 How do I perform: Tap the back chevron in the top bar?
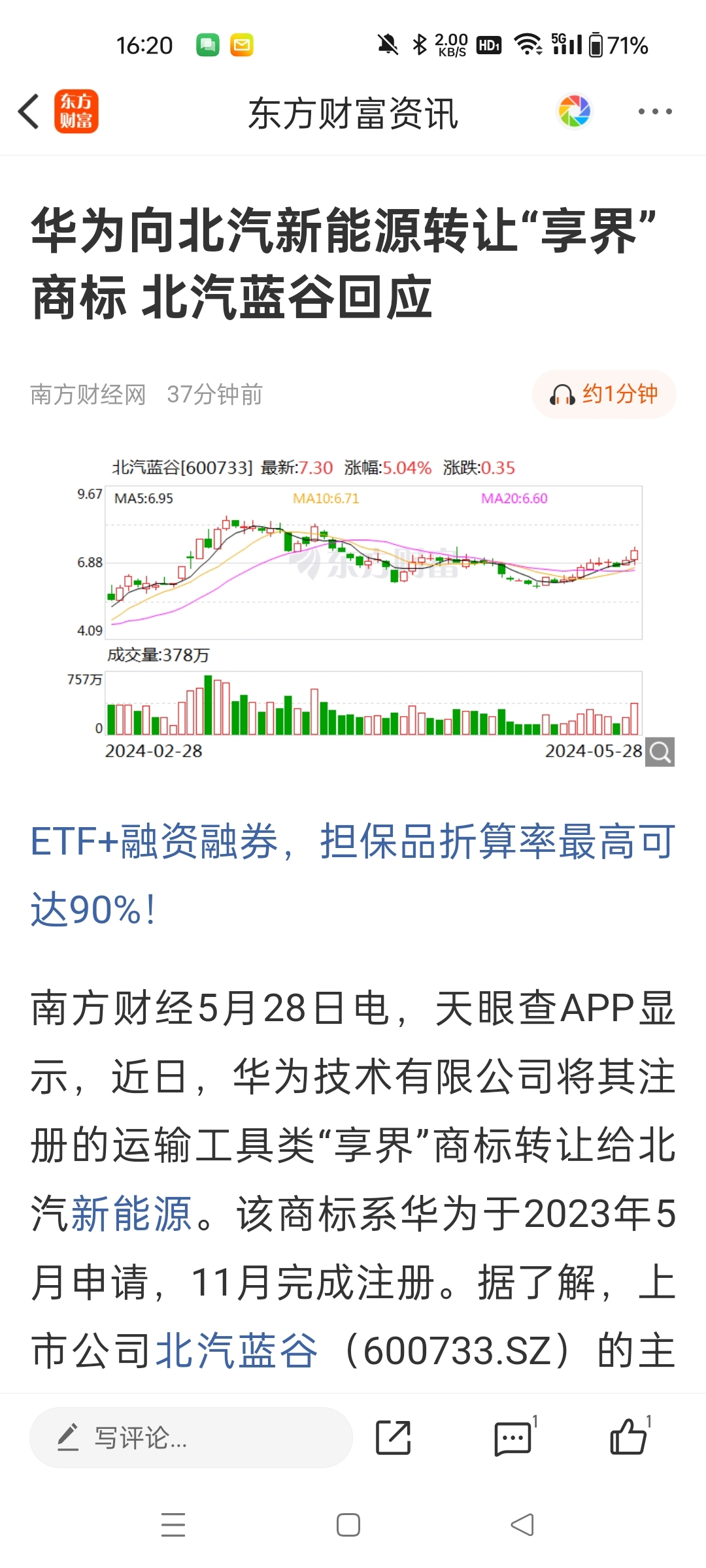click(27, 110)
